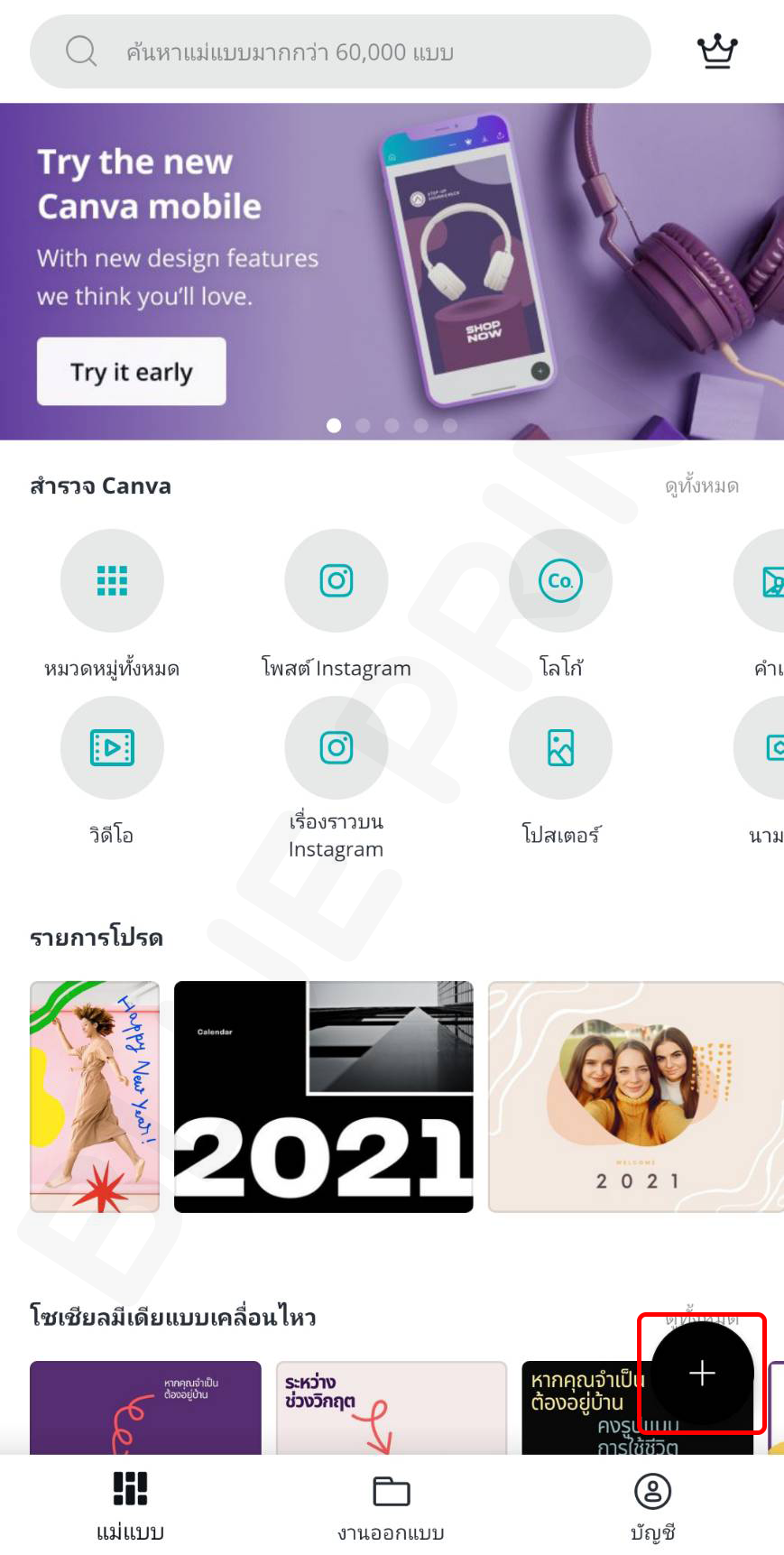This screenshot has width=784, height=1555.
Task: Select เรื่องราวบน Instagram design type
Action: point(336,748)
